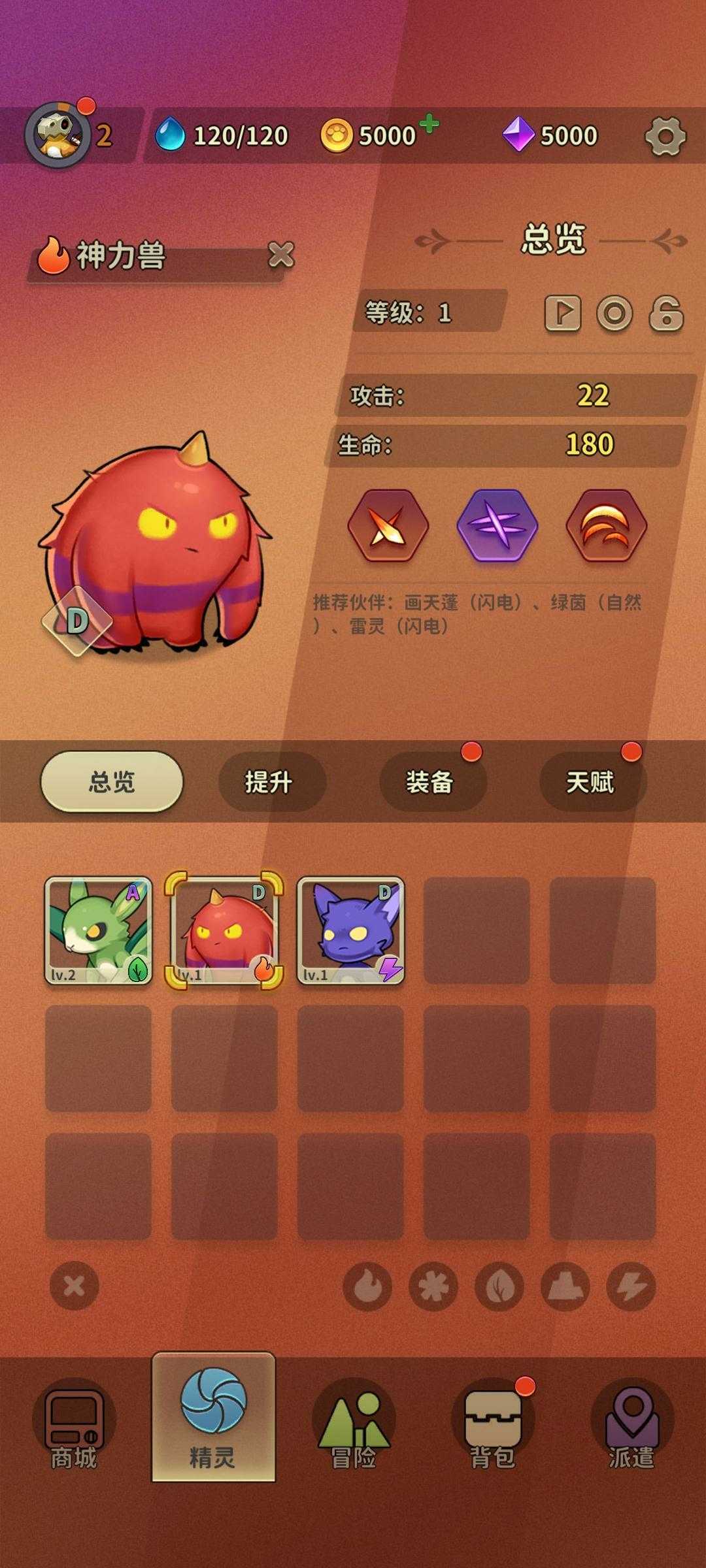View the orange claw skill
This screenshot has width=706, height=1568.
click(x=606, y=525)
